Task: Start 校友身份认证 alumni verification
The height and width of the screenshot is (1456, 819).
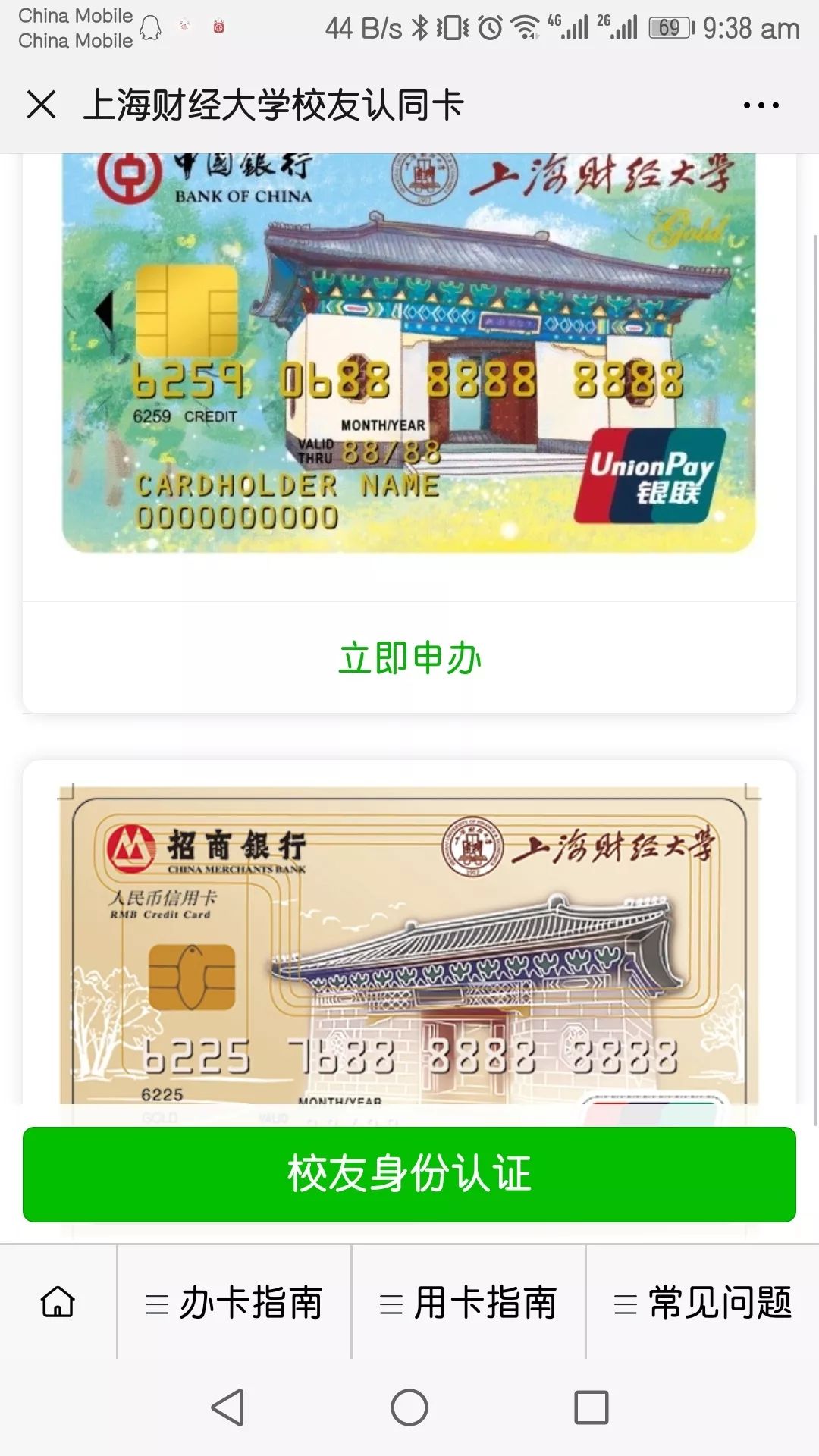Action: (409, 1174)
